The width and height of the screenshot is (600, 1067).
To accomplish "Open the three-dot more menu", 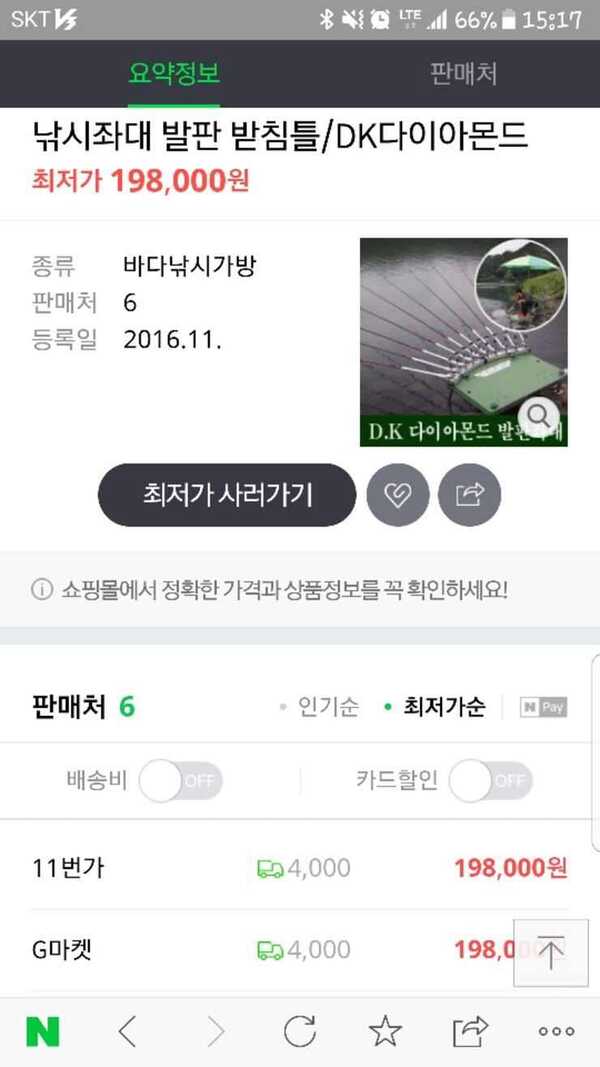I will click(x=556, y=1032).
